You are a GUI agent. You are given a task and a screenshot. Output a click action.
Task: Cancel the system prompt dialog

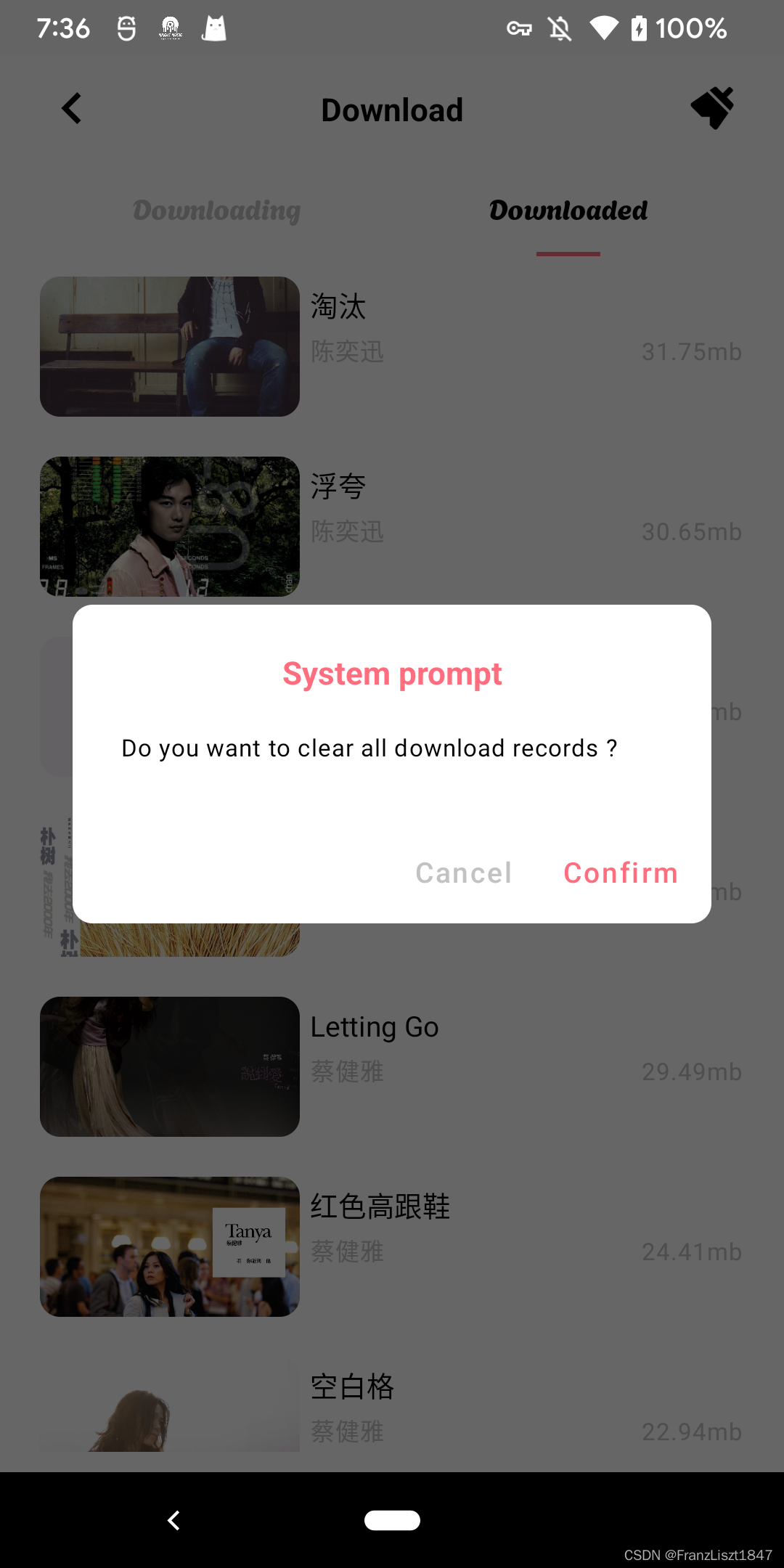pyautogui.click(x=464, y=873)
